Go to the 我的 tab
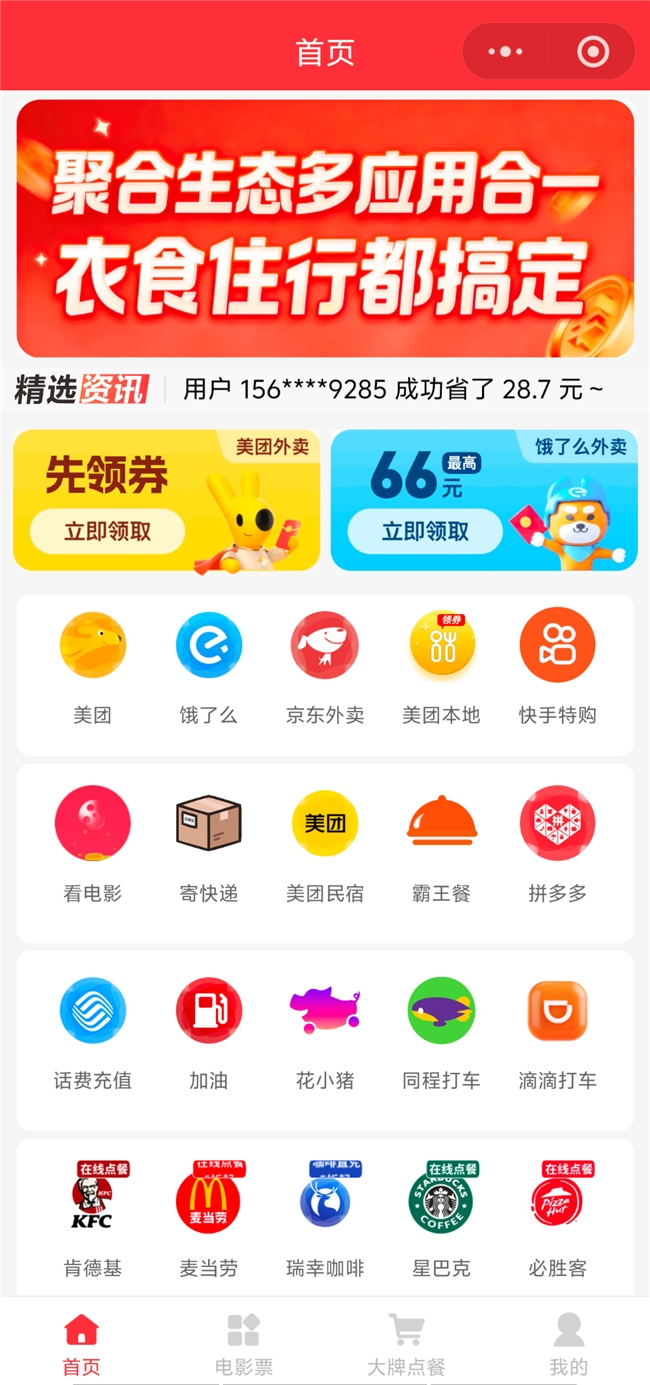Image resolution: width=650 pixels, height=1385 pixels. pyautogui.click(x=568, y=1345)
